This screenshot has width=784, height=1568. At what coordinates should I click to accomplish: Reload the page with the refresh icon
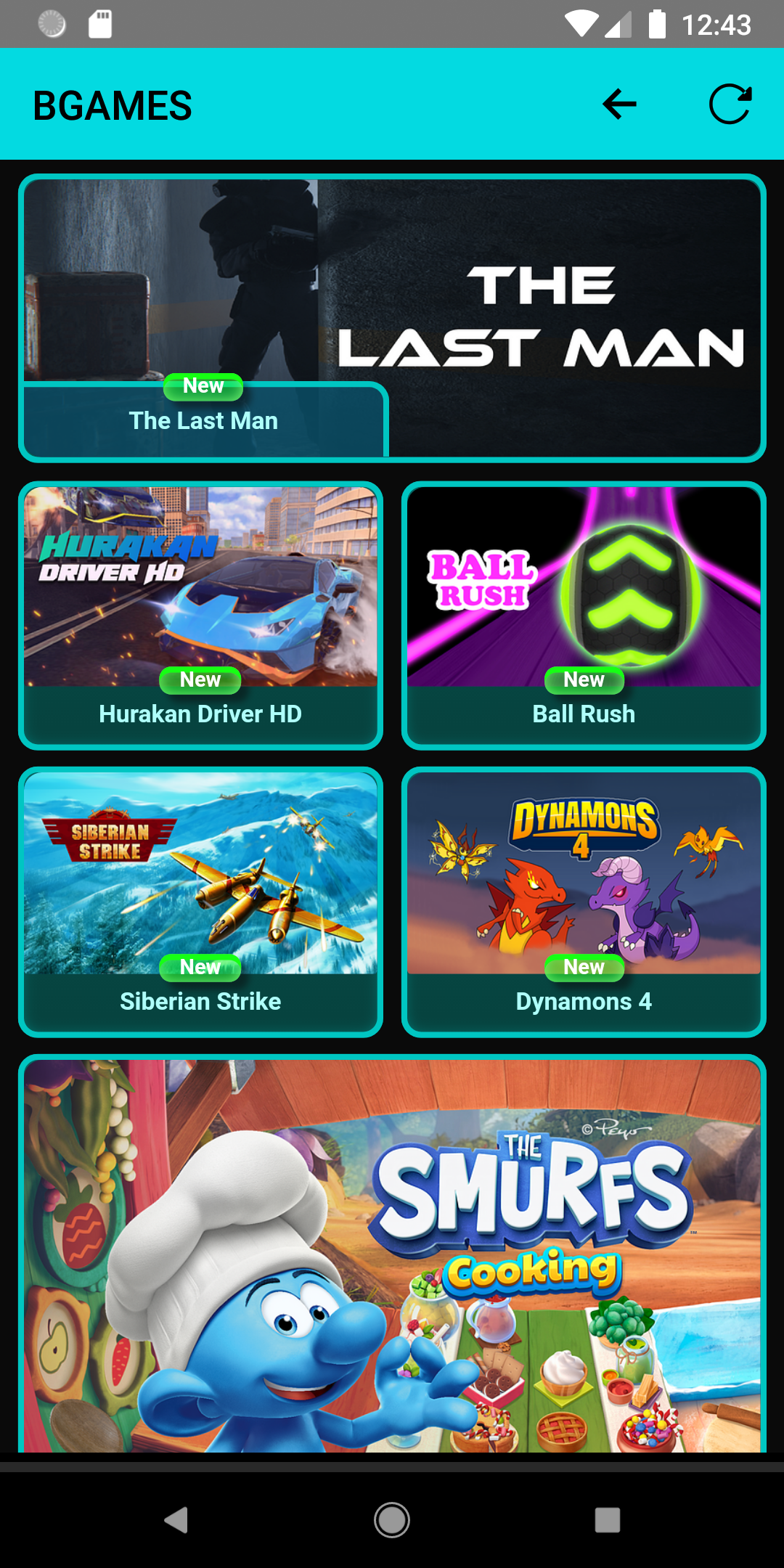click(730, 105)
